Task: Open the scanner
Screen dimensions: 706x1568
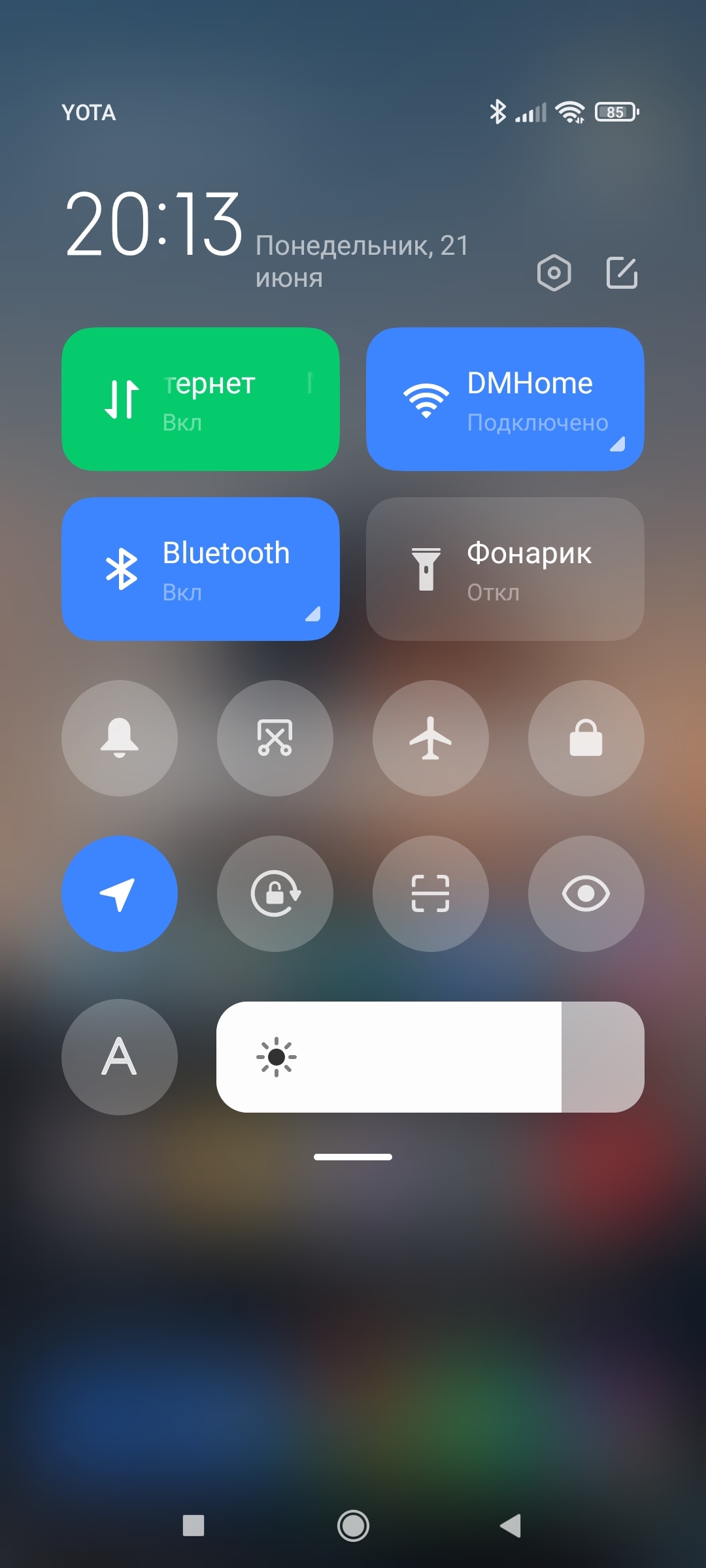Action: pyautogui.click(x=431, y=894)
